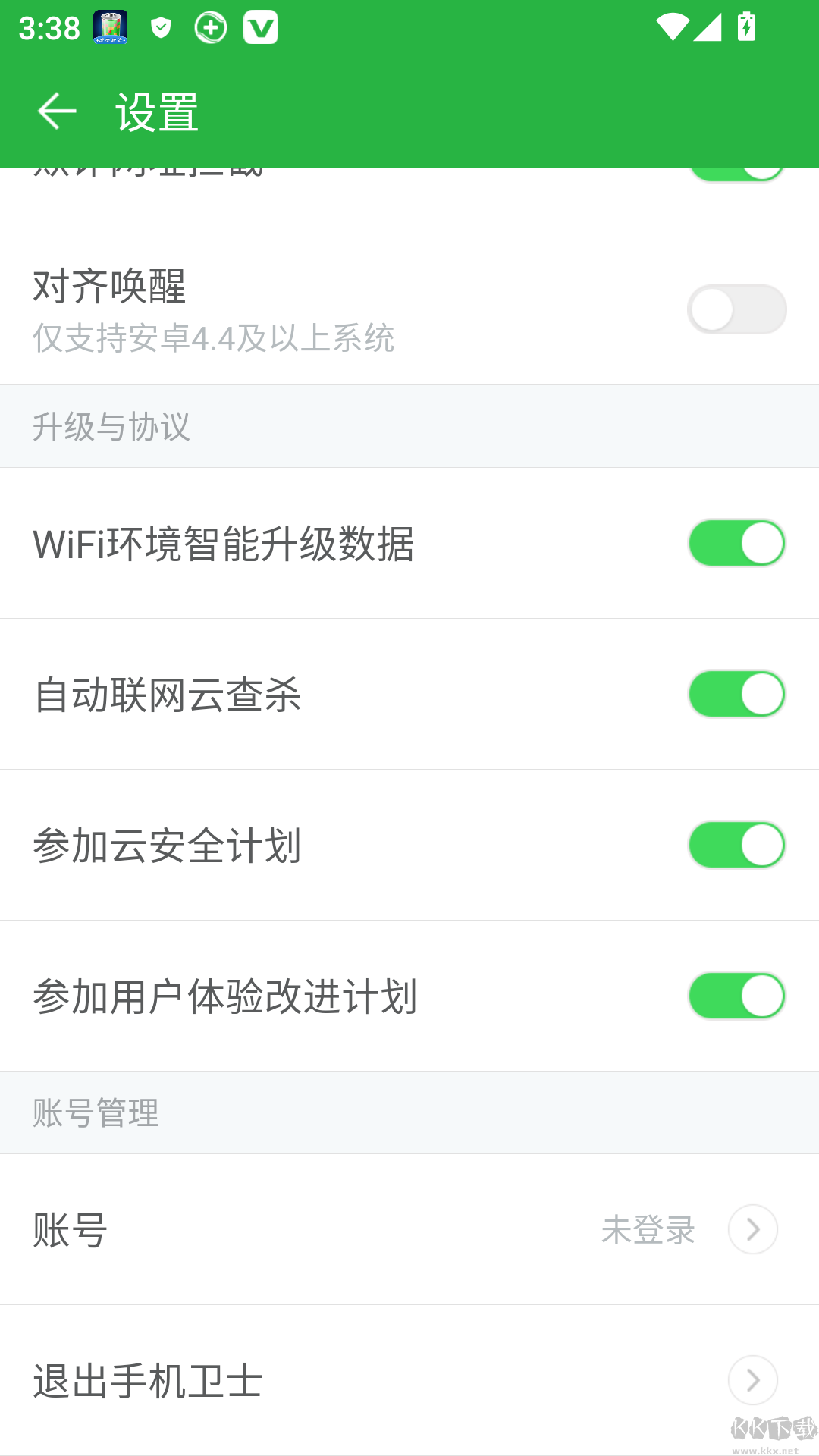Open the 账号 login row

click(409, 1229)
